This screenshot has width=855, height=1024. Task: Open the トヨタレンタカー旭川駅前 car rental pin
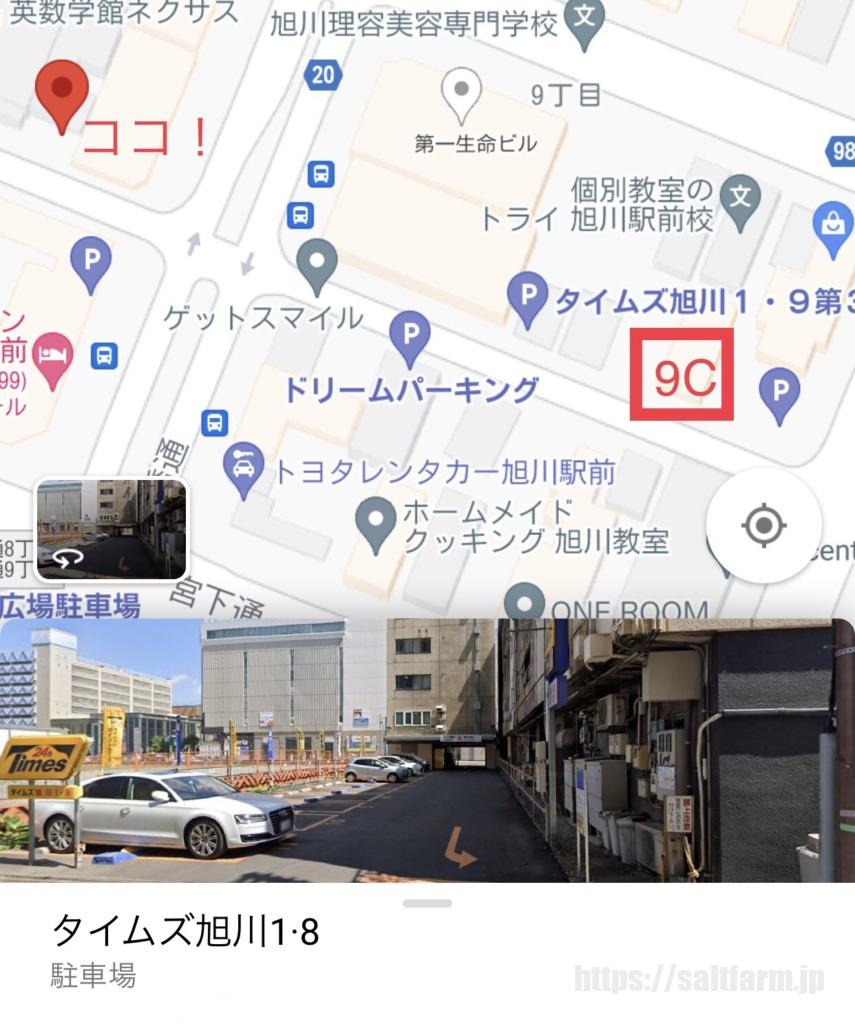click(x=244, y=467)
